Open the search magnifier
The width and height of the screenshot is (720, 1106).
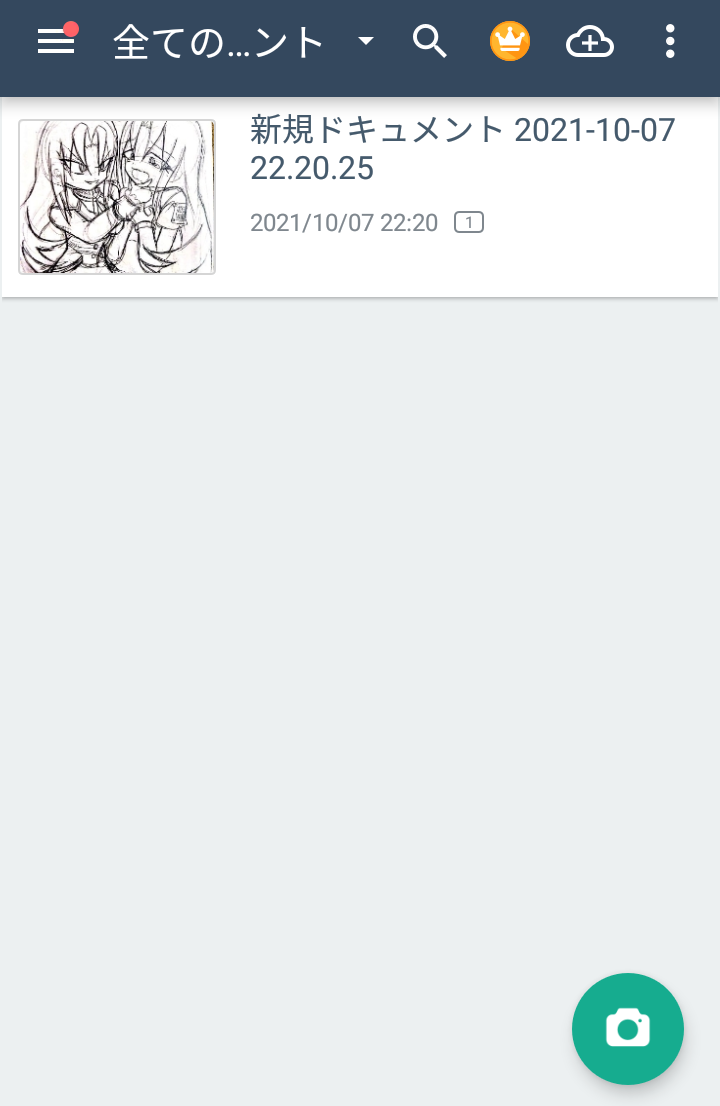pyautogui.click(x=430, y=42)
